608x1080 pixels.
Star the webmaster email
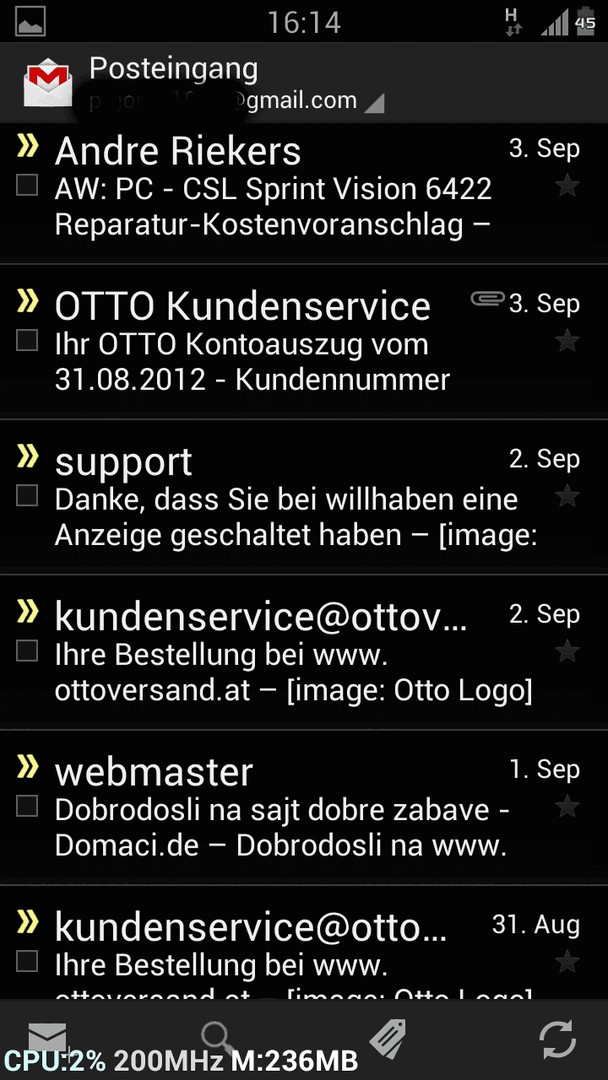567,805
